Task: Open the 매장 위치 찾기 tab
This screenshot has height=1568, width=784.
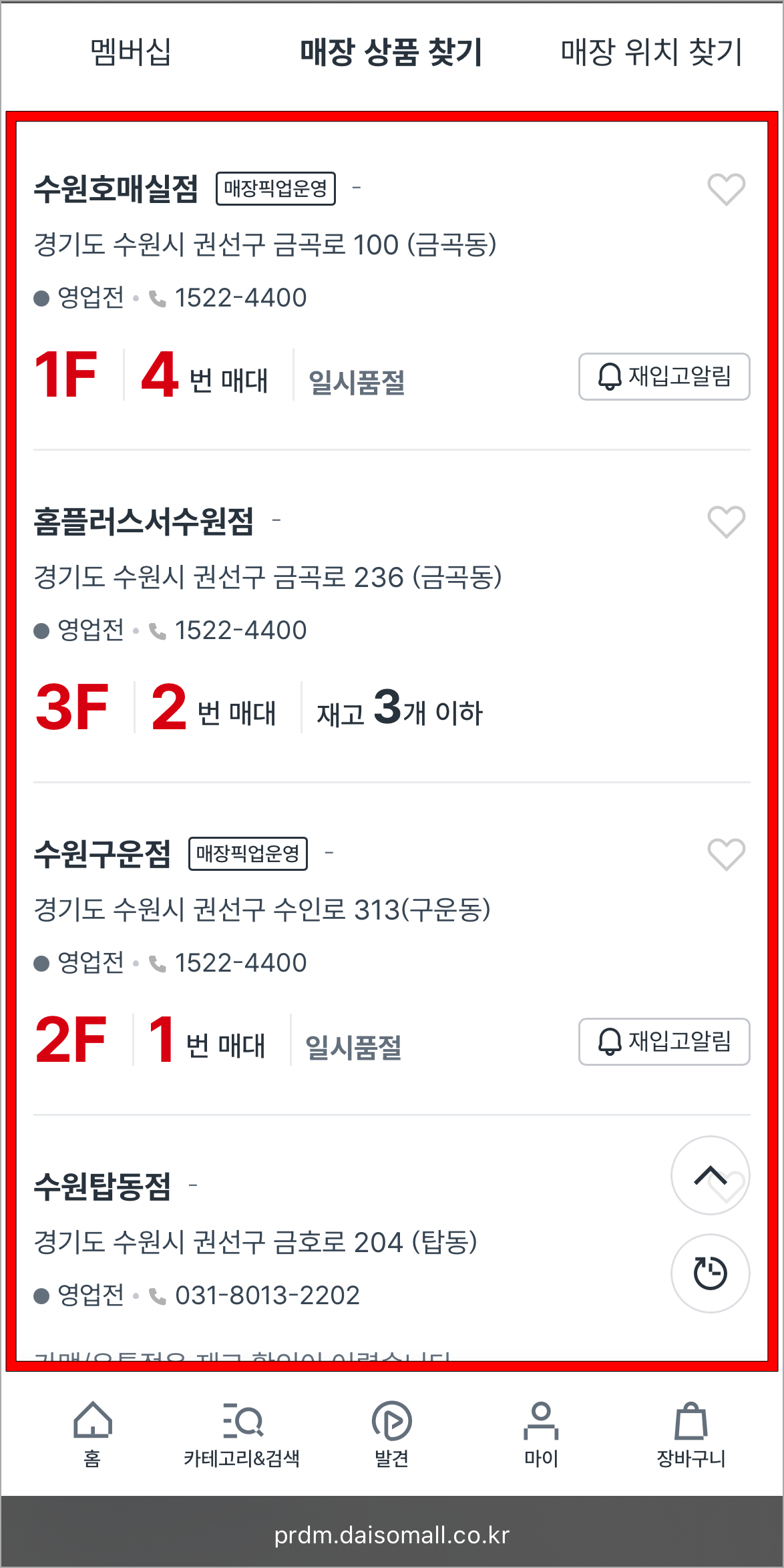Action: coord(651,53)
